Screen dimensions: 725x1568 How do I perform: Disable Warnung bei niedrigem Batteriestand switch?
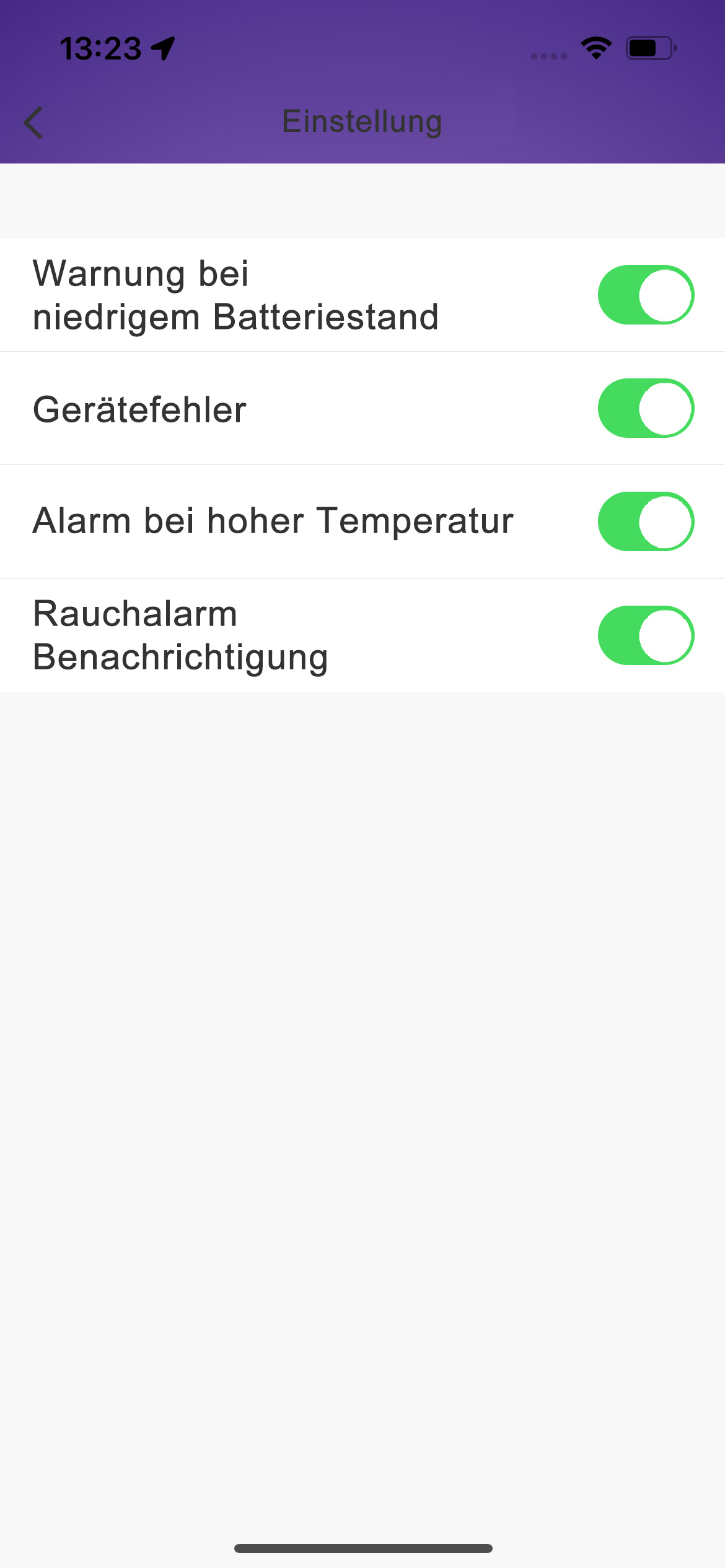(x=645, y=295)
